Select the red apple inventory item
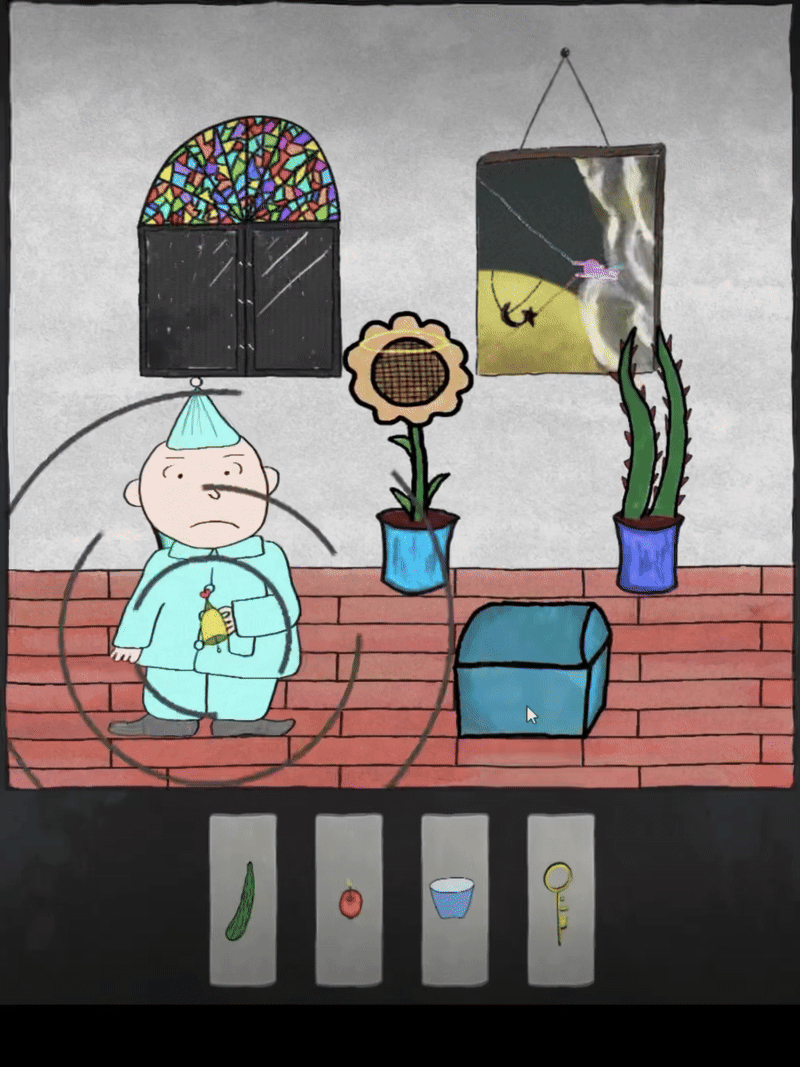 [349, 901]
